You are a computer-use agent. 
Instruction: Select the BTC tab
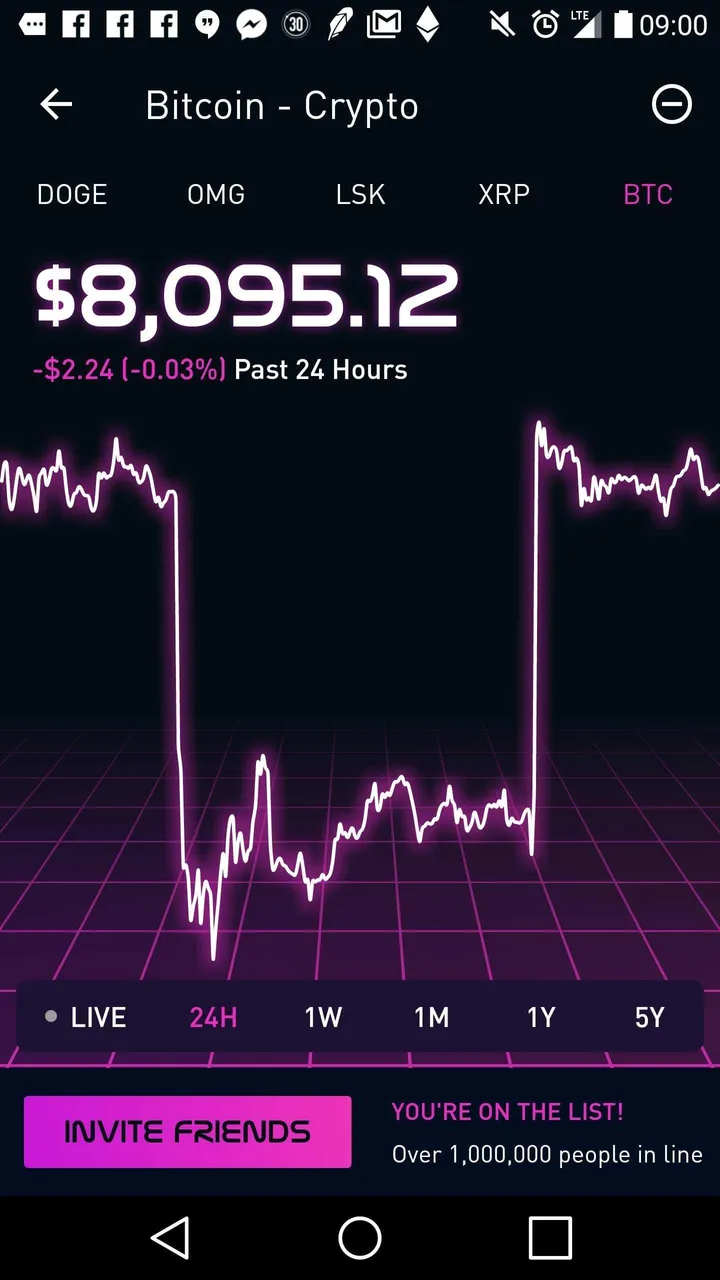[648, 194]
